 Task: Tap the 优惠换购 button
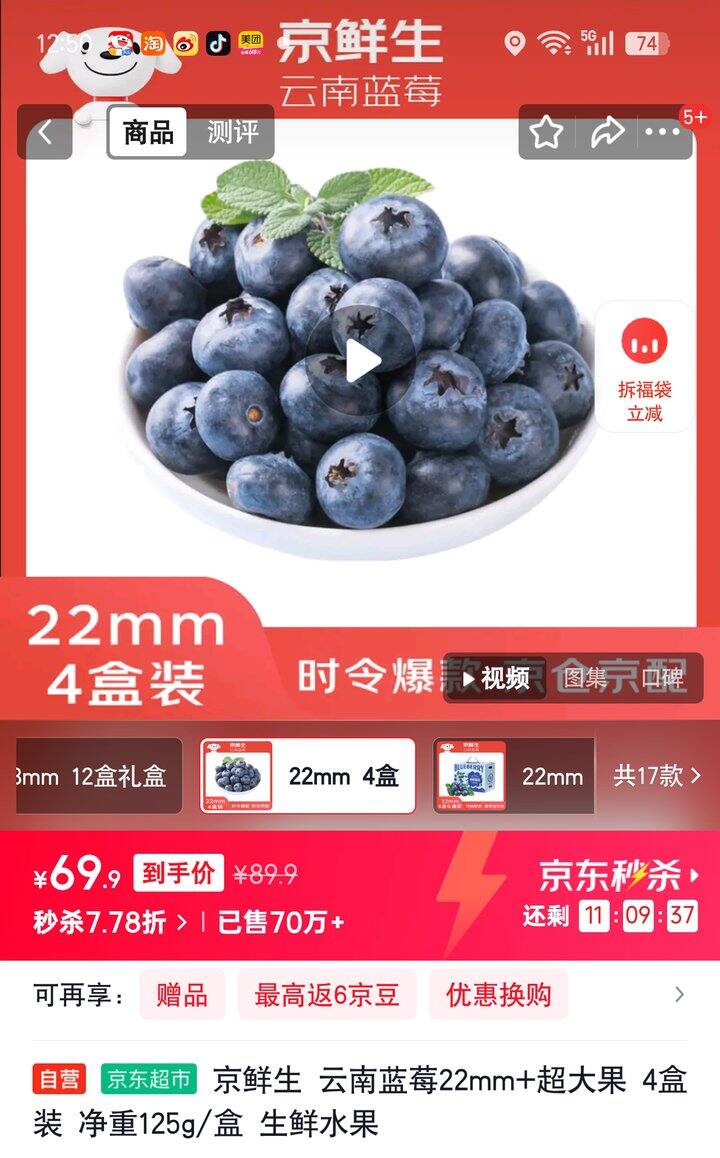coord(499,995)
